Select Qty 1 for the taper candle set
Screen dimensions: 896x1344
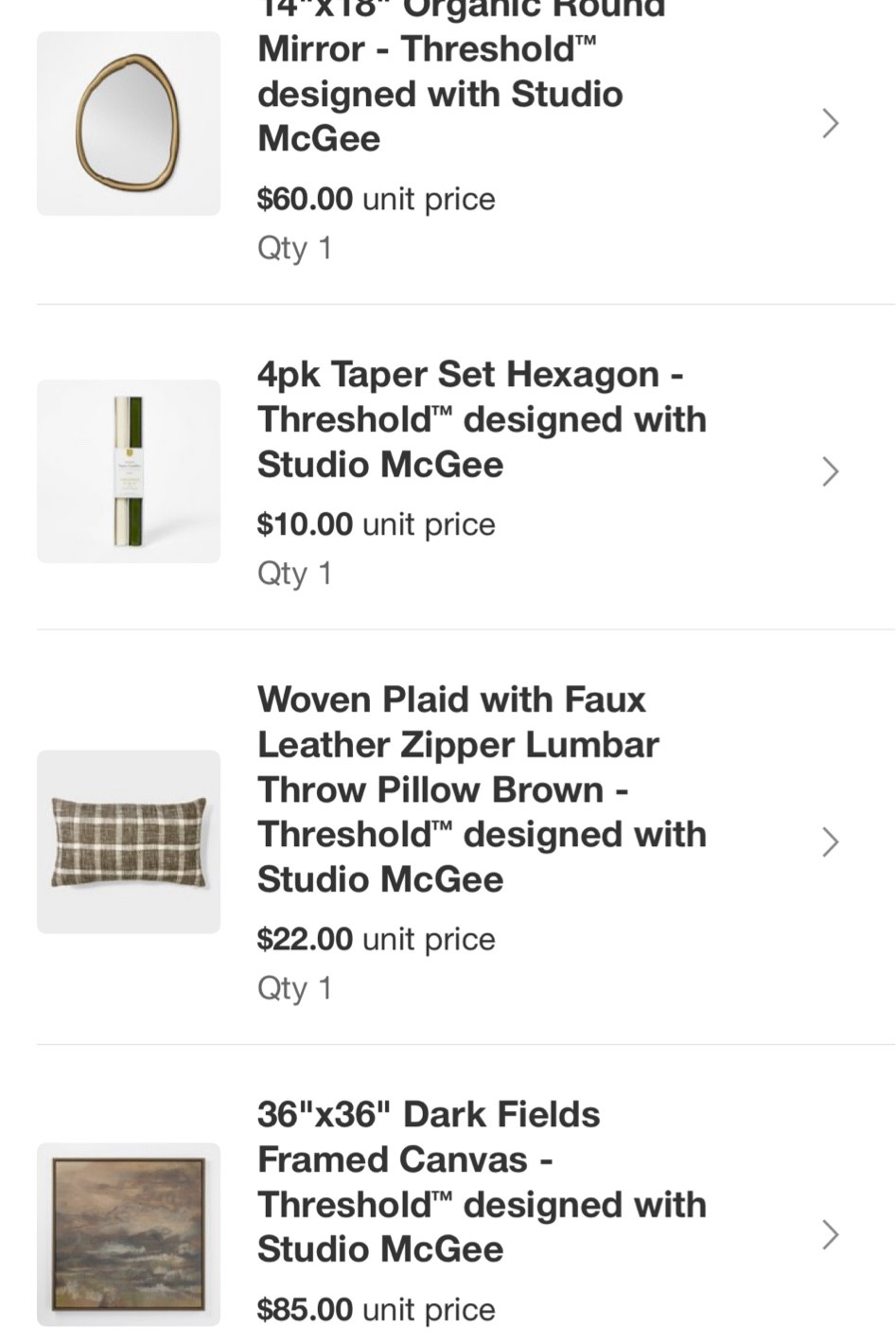294,573
